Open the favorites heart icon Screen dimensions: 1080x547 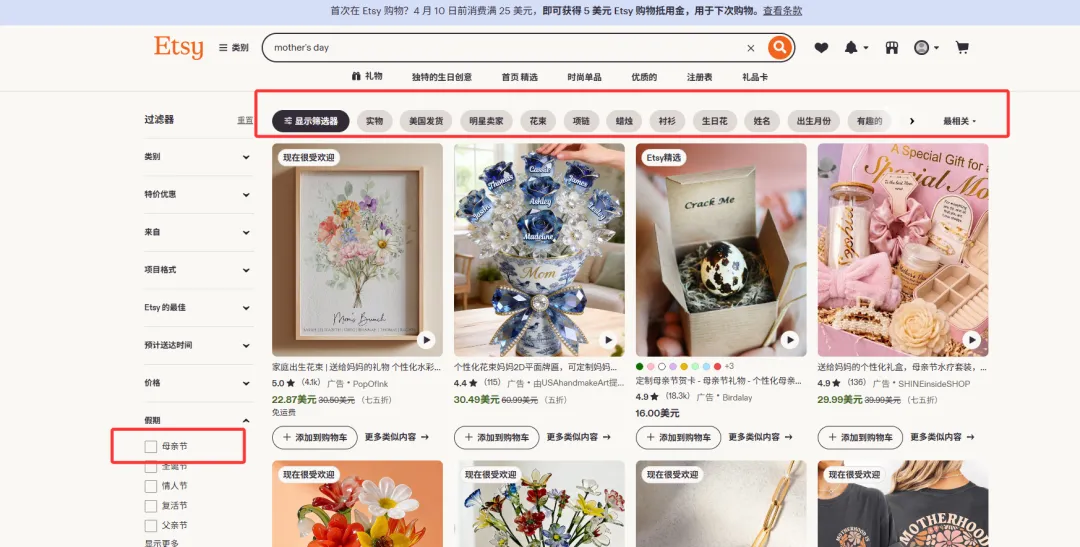(x=821, y=48)
